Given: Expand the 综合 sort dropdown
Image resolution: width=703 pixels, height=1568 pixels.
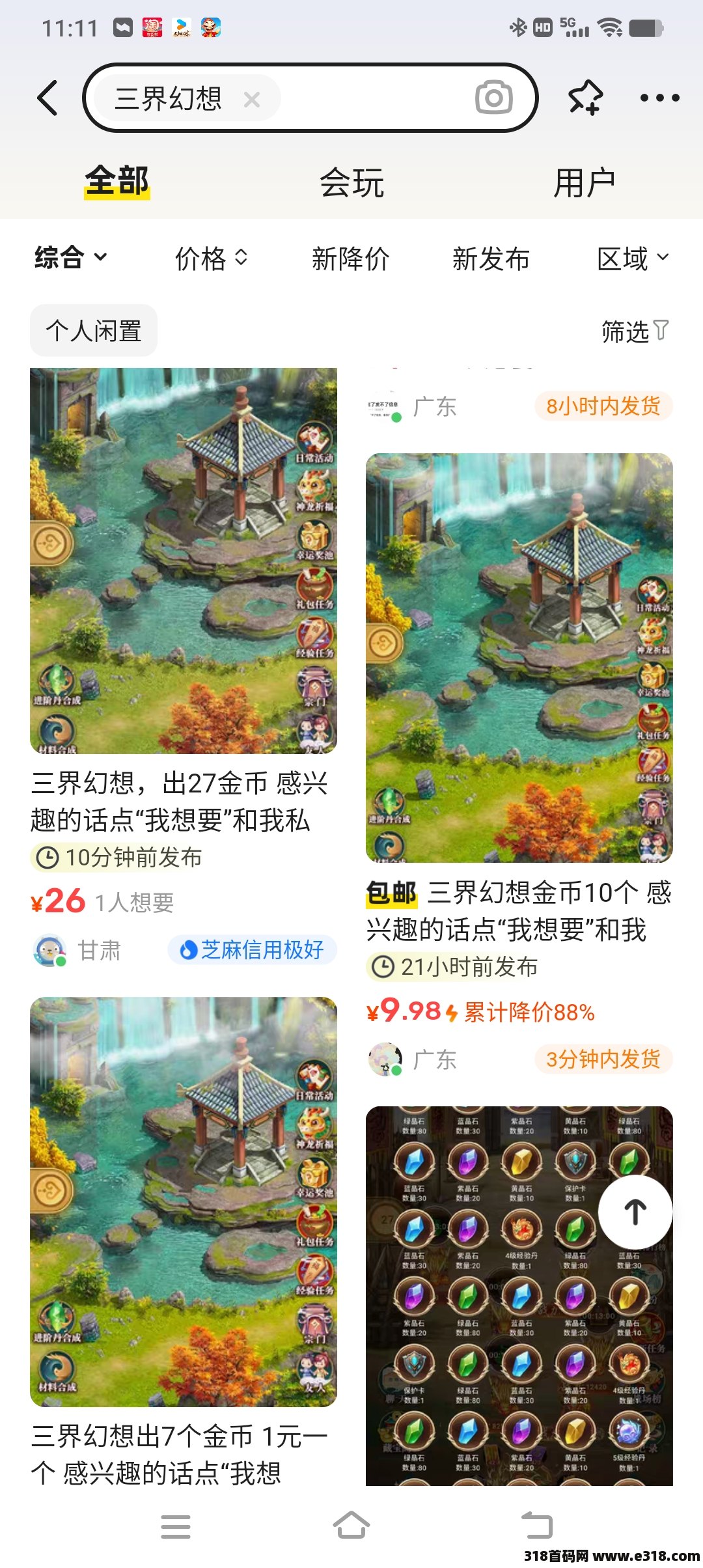Looking at the screenshot, I should point(70,258).
